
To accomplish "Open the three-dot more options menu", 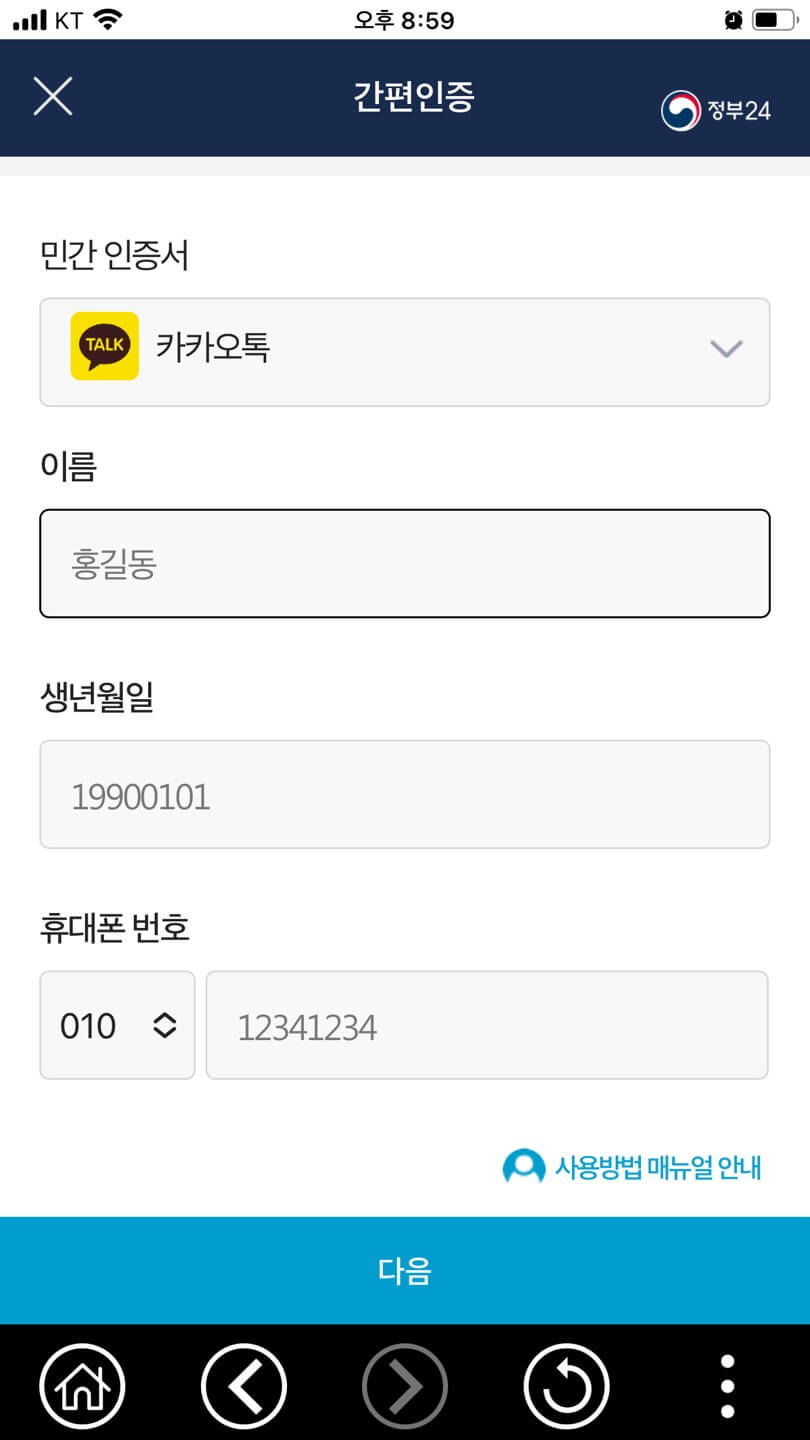I will [727, 1386].
